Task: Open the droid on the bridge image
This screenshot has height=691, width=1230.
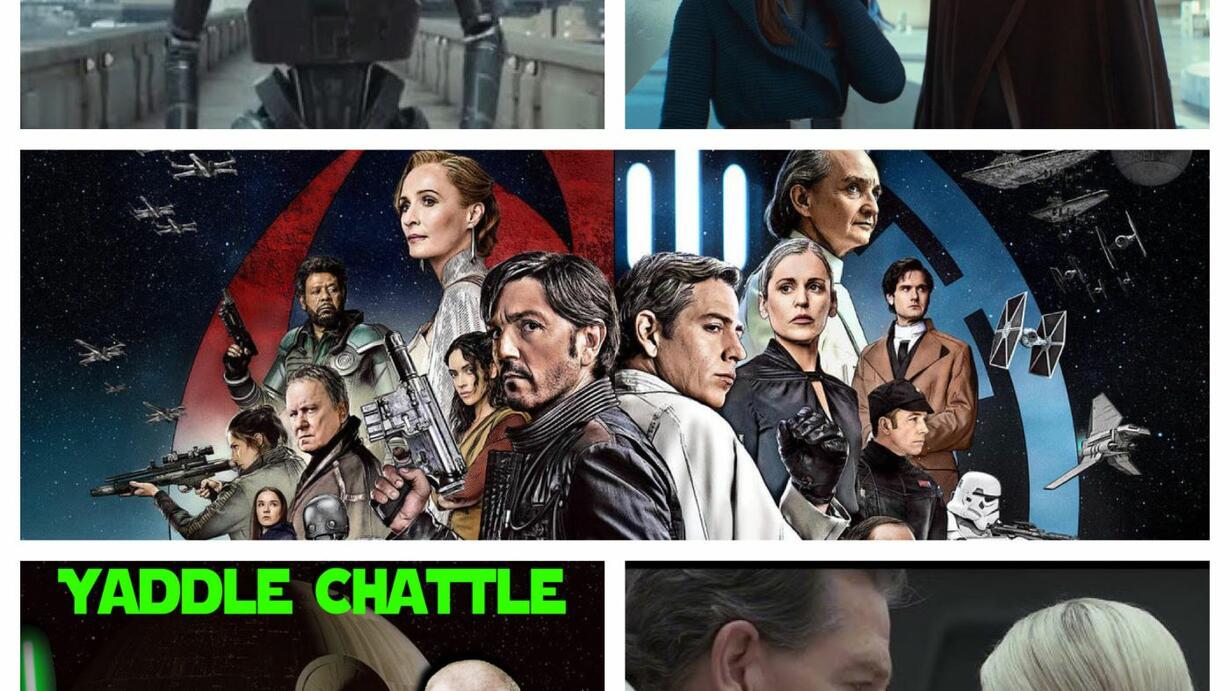Action: click(x=312, y=64)
